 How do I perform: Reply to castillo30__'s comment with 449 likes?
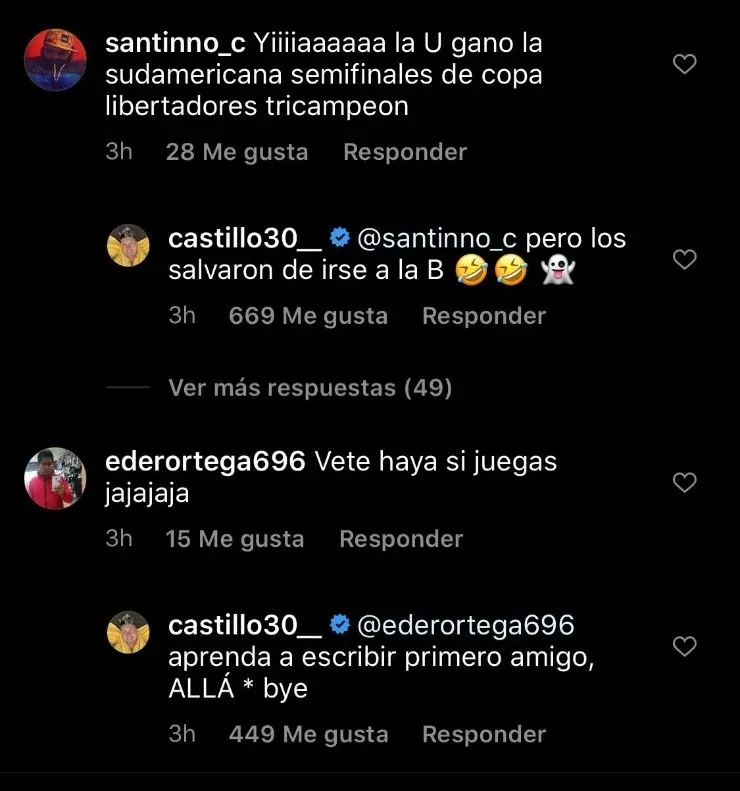pos(483,734)
